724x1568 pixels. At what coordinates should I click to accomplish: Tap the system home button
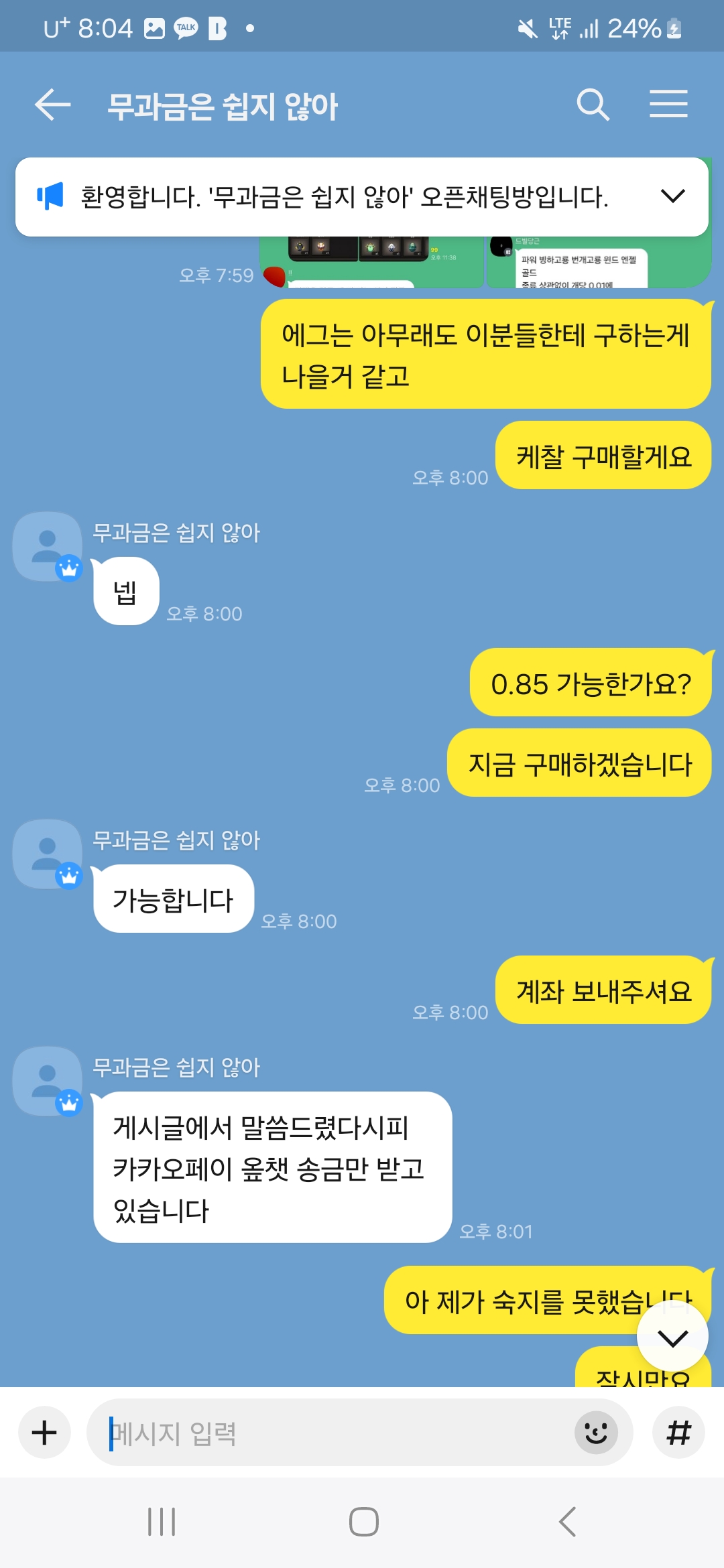pyautogui.click(x=363, y=1522)
